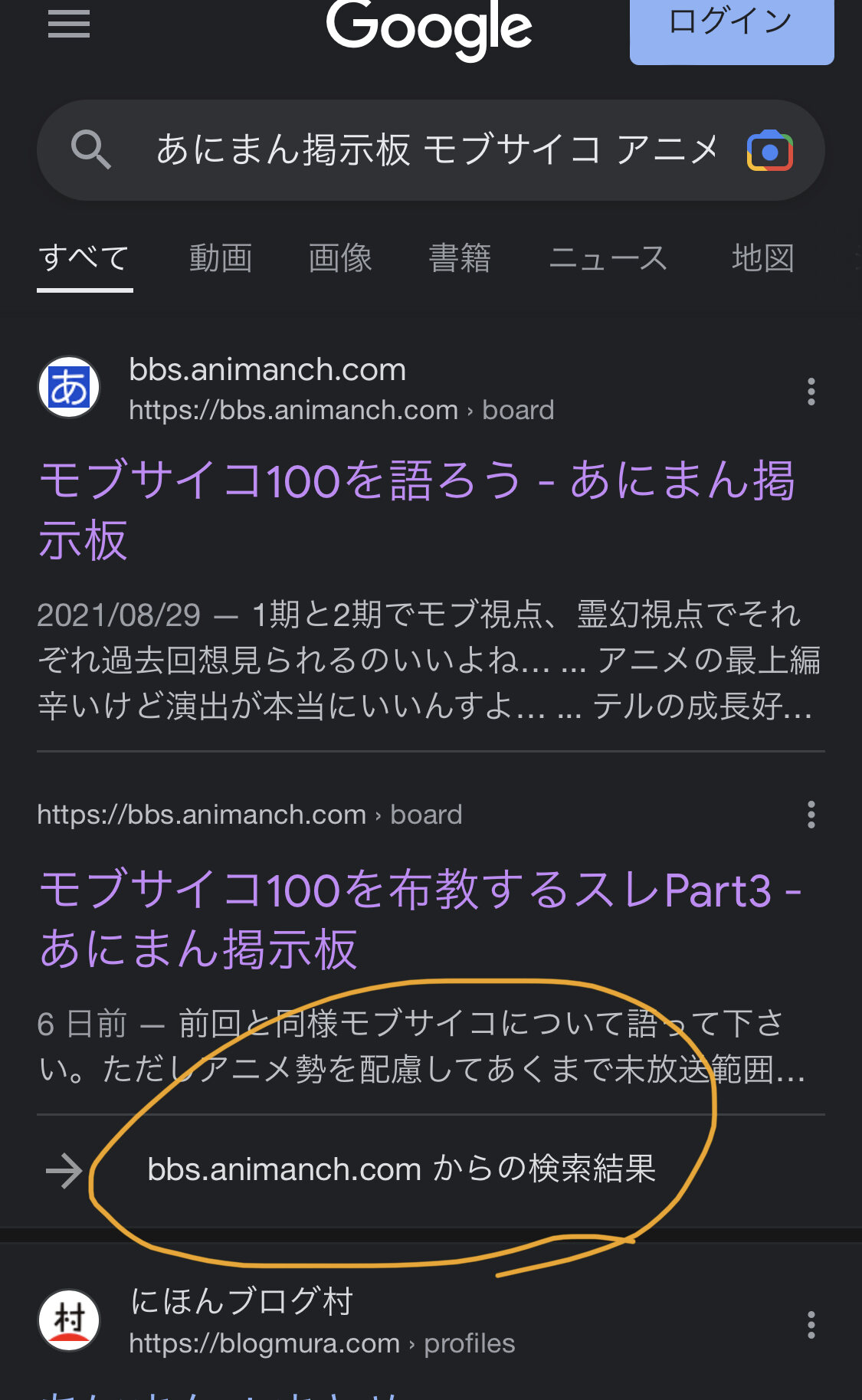The image size is (862, 1400).
Task: Open options for the スレPart3 result
Action: [811, 815]
